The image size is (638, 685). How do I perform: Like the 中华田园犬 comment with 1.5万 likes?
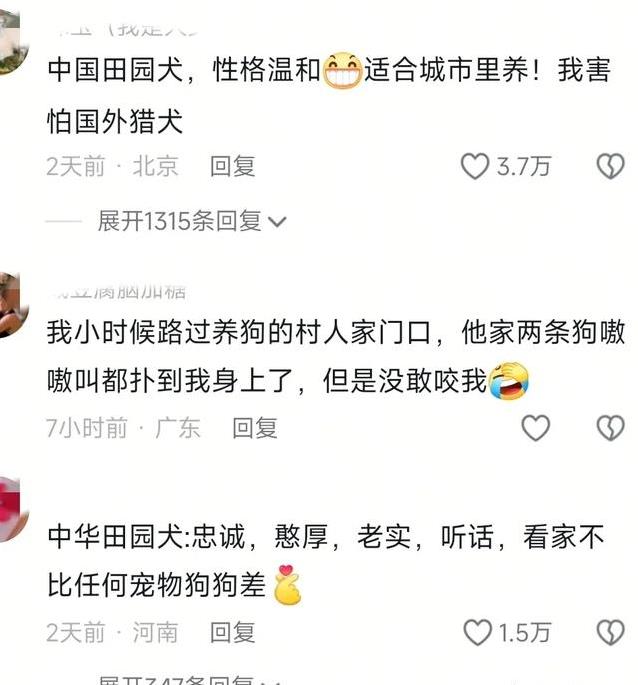click(478, 632)
